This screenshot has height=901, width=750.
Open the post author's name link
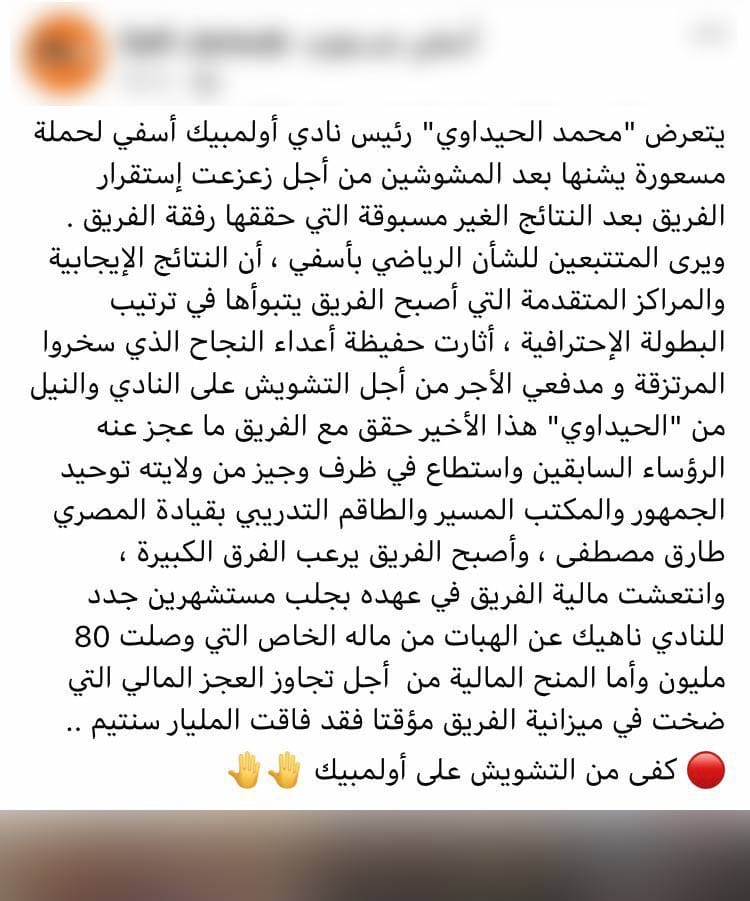click(300, 43)
